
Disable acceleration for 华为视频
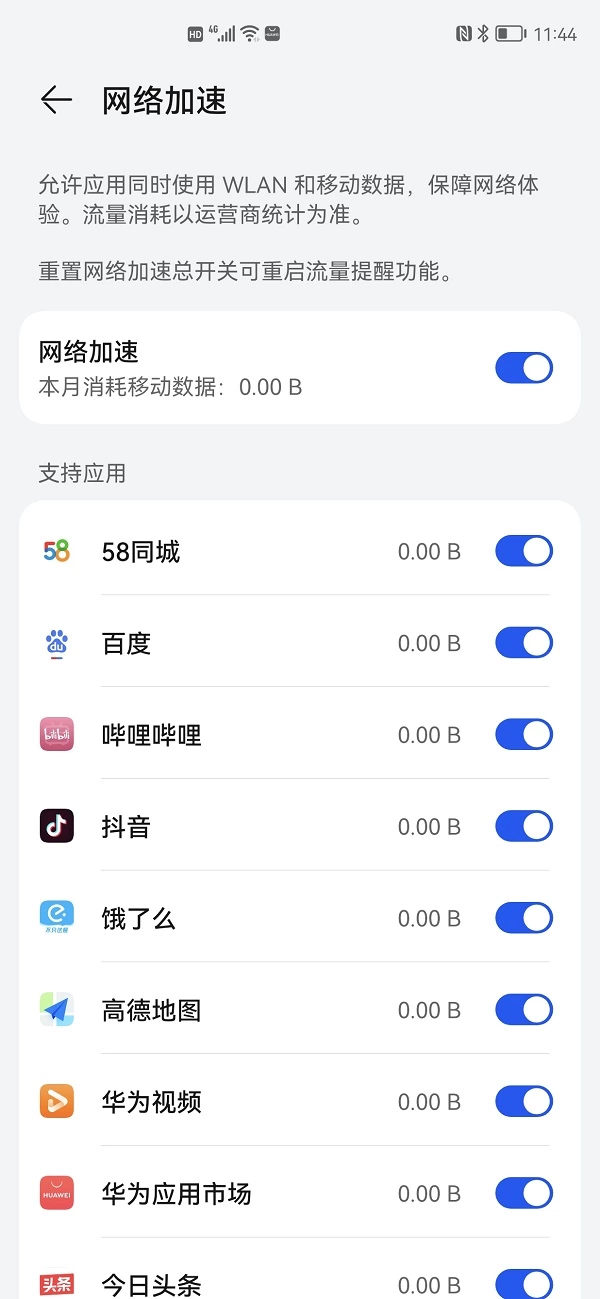point(524,1102)
